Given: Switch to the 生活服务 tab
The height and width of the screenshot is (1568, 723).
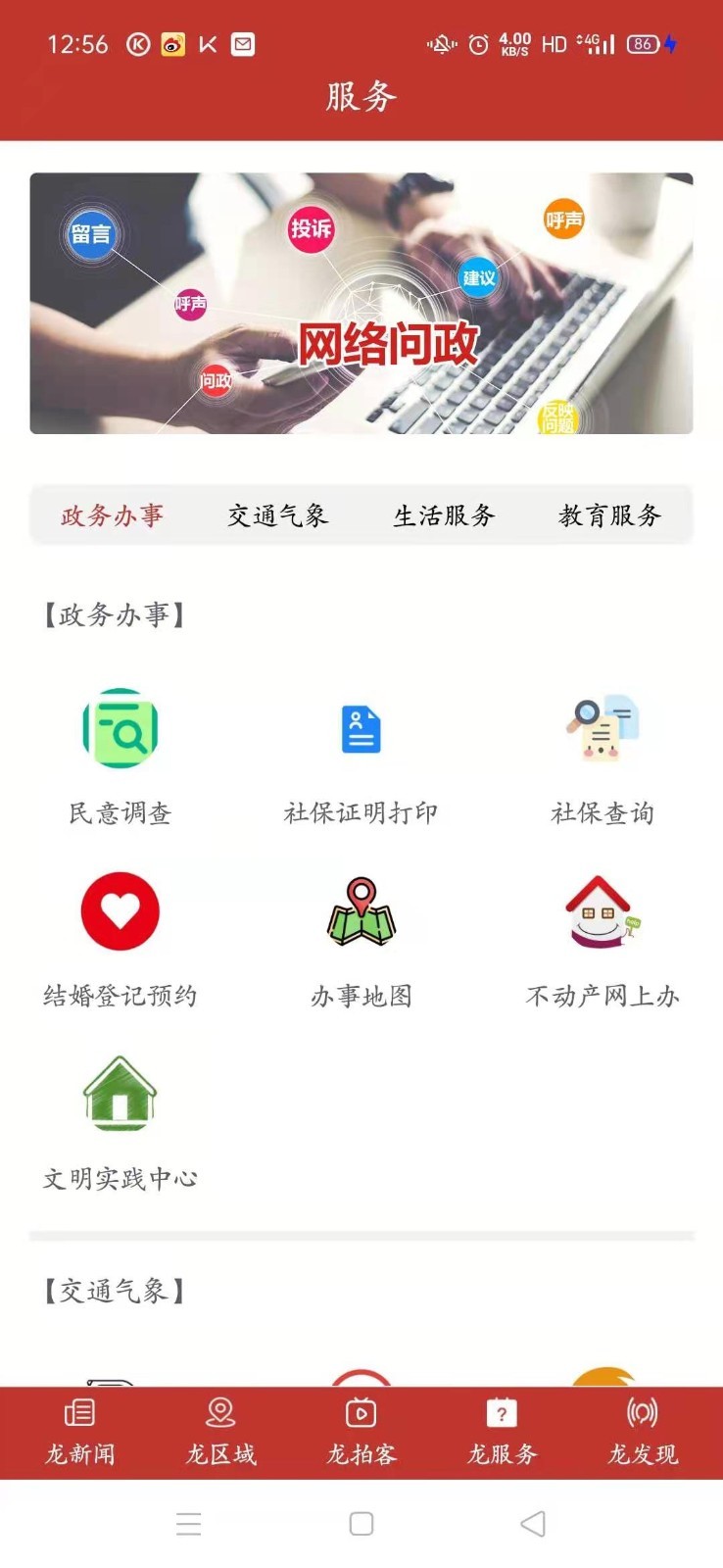Looking at the screenshot, I should (444, 514).
